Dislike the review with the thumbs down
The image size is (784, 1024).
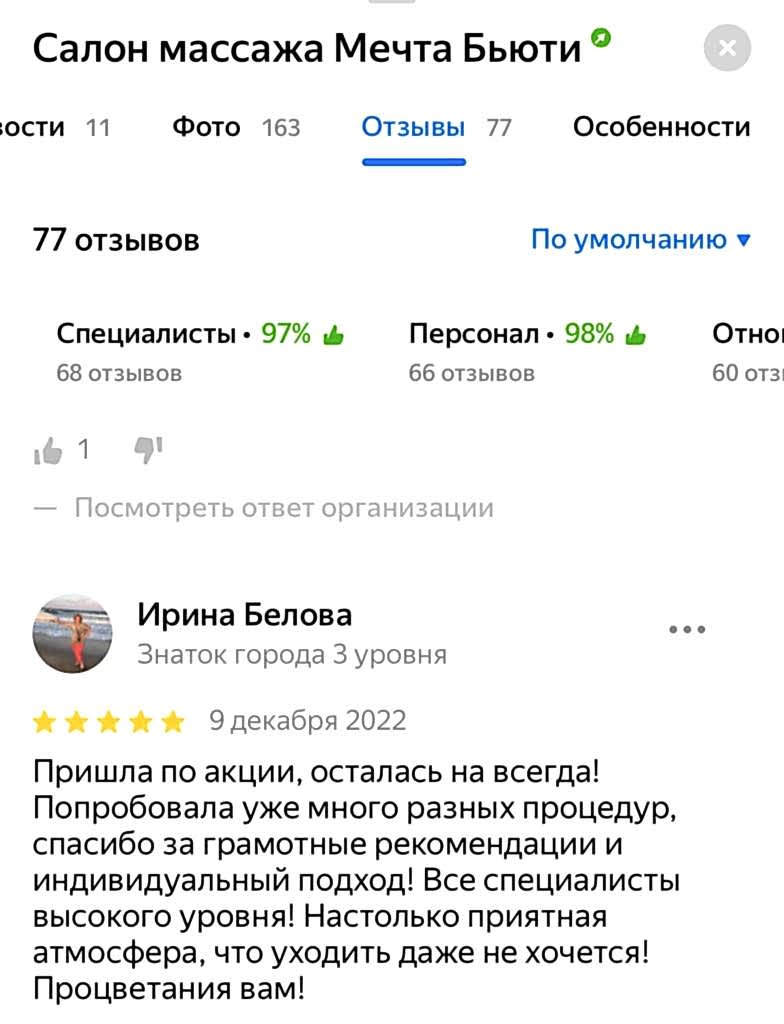pyautogui.click(x=148, y=452)
